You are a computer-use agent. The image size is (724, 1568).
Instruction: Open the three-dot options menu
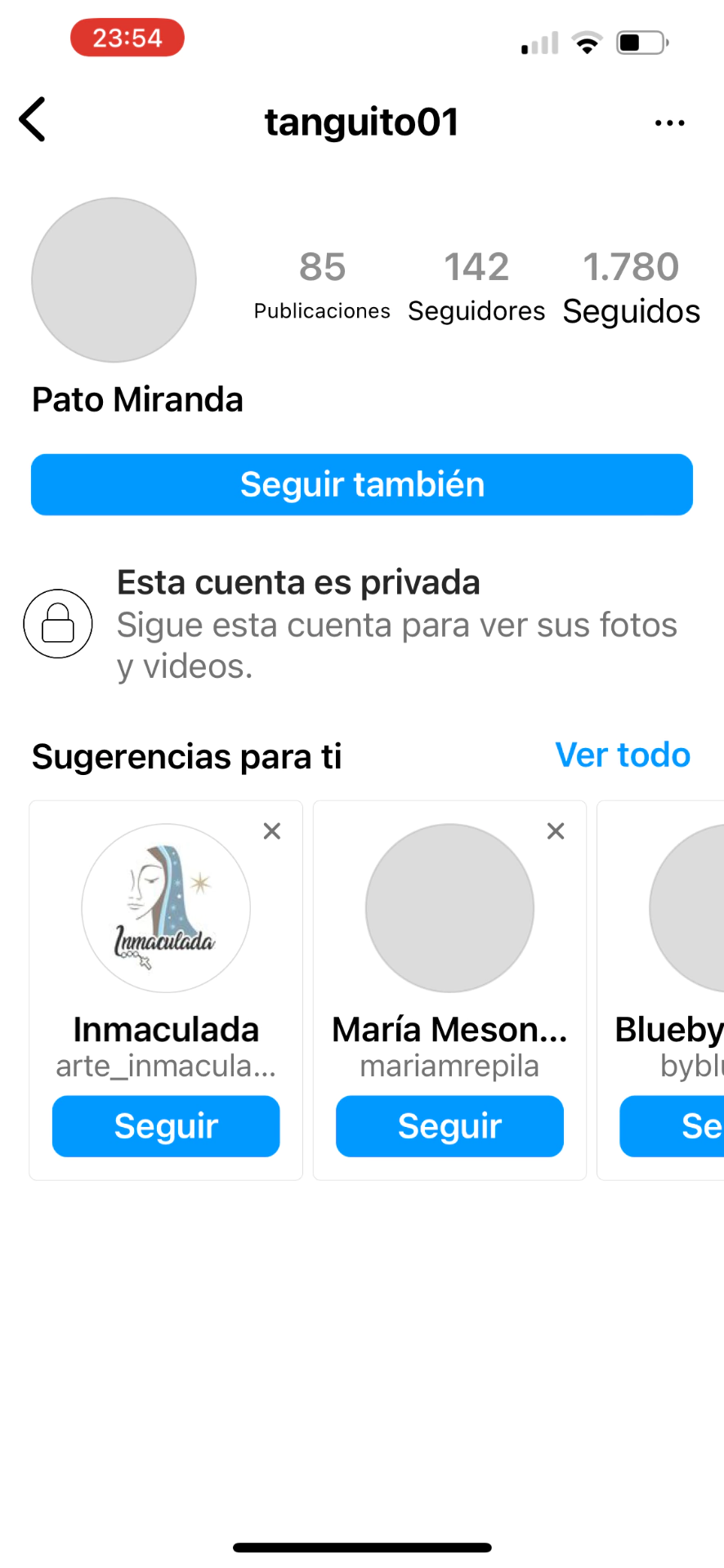click(669, 123)
